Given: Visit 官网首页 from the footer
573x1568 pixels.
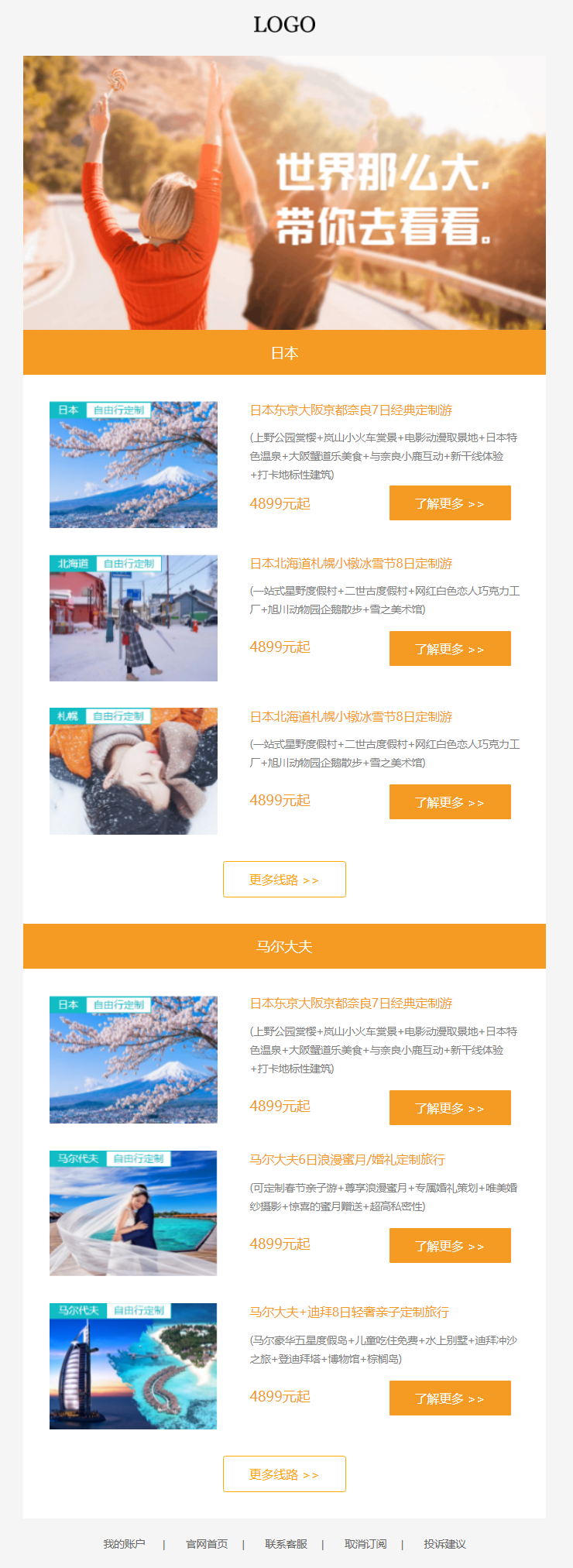Looking at the screenshot, I should (x=207, y=1544).
